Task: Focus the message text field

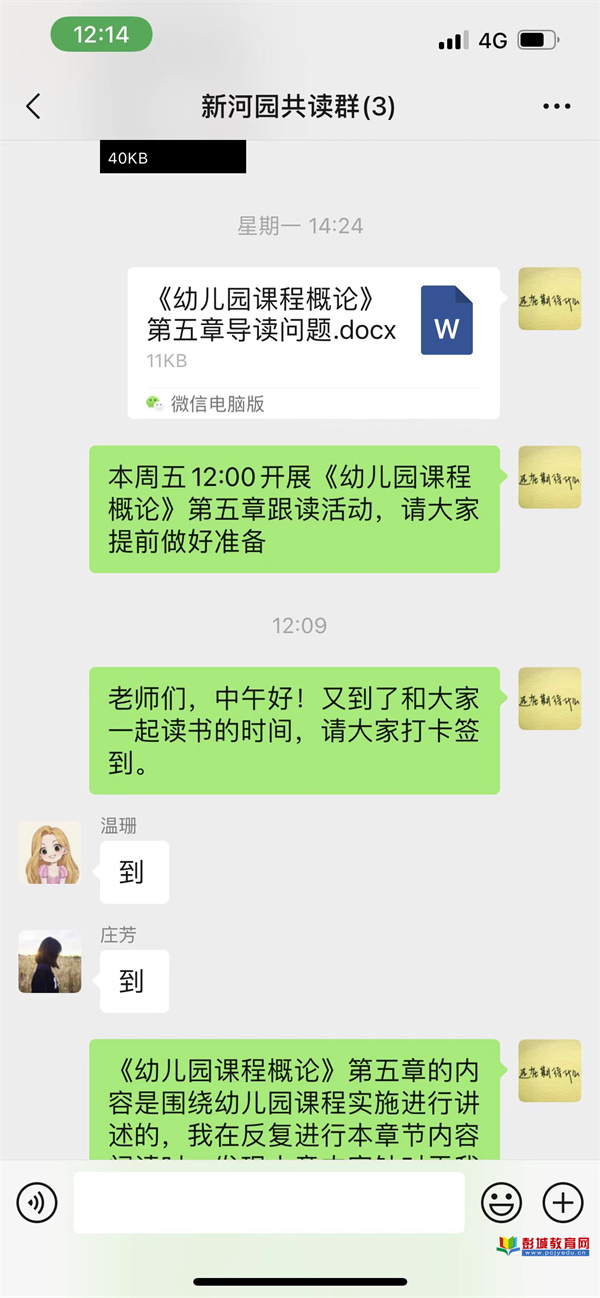Action: [268, 1202]
